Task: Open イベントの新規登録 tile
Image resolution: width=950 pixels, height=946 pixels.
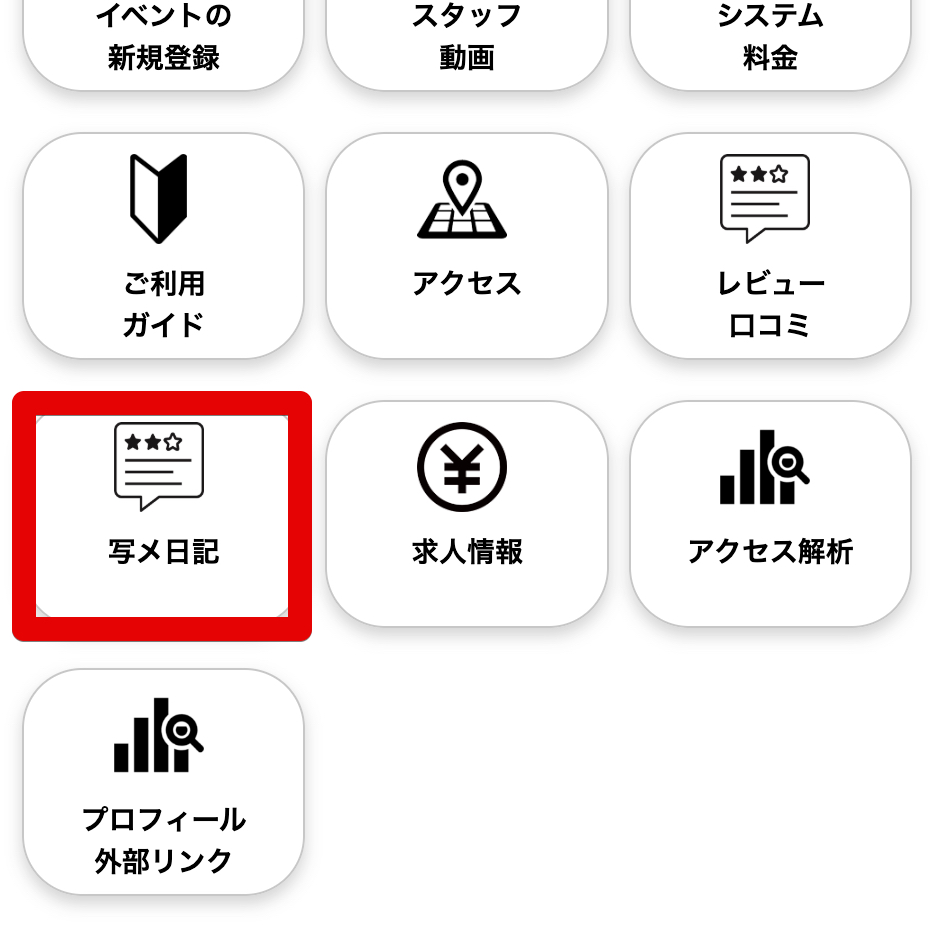Action: pyautogui.click(x=163, y=40)
